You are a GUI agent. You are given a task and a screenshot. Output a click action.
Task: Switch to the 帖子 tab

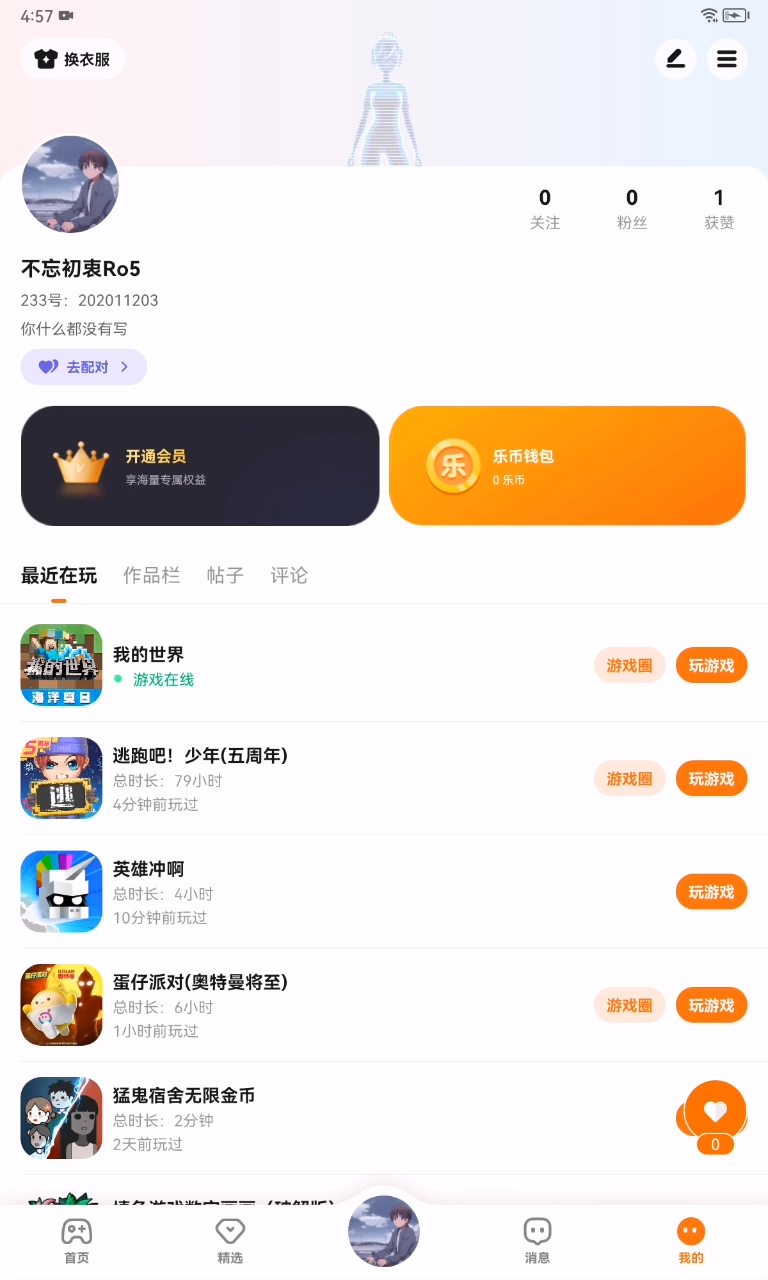click(x=225, y=575)
